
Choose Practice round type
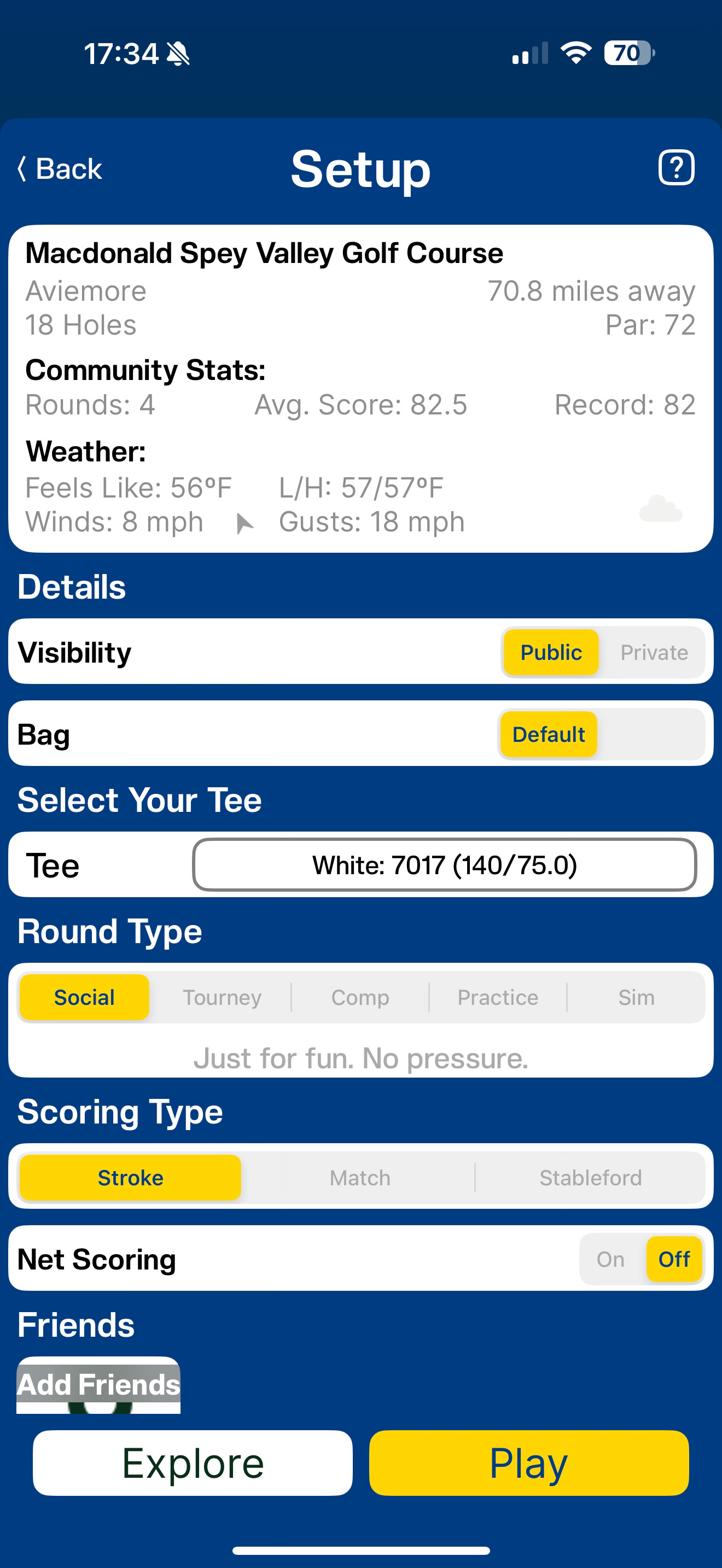click(x=498, y=998)
